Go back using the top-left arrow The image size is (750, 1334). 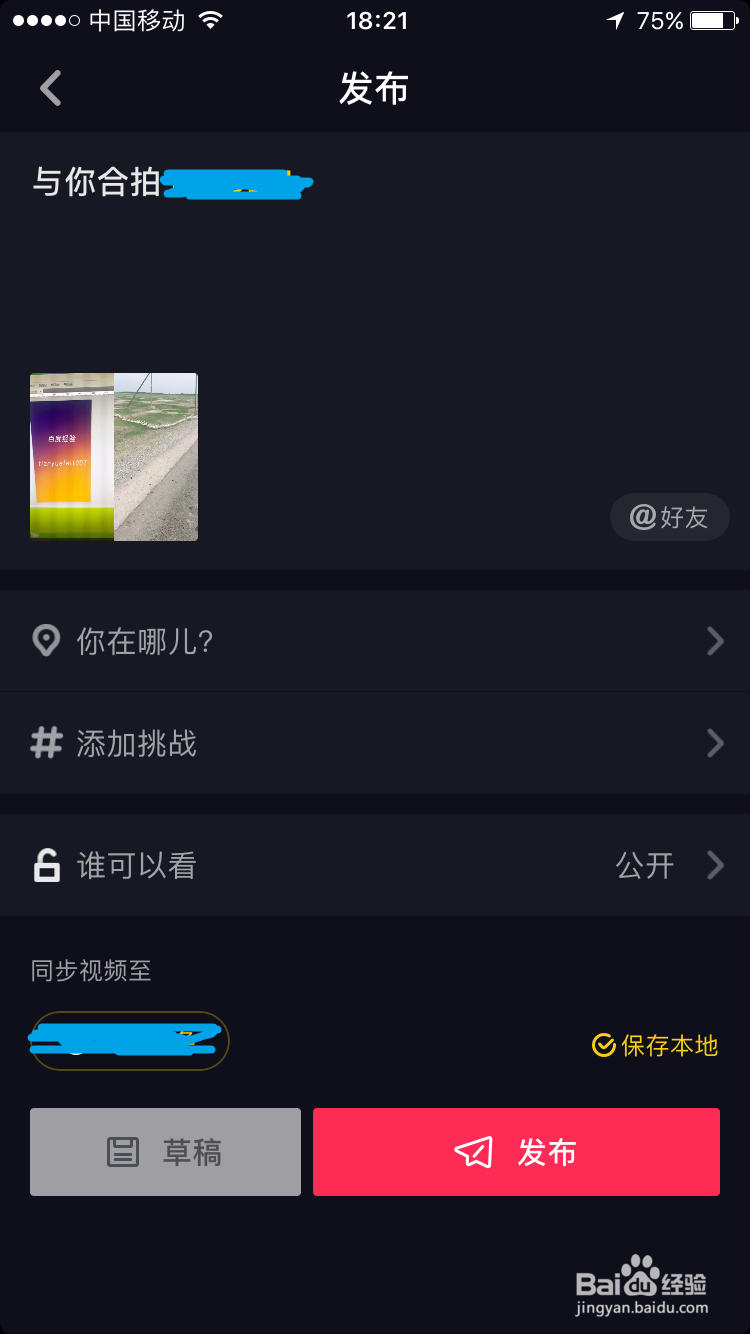tap(51, 88)
